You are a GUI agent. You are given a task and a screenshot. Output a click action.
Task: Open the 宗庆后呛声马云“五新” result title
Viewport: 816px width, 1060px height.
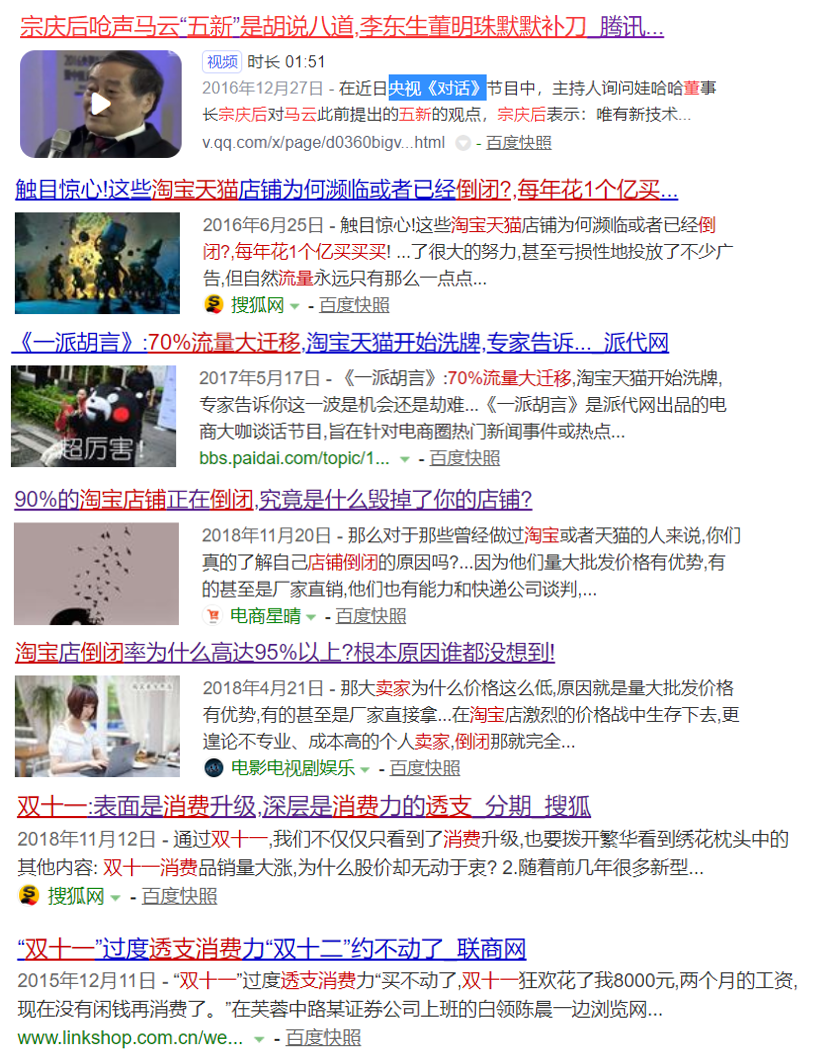[x=340, y=26]
